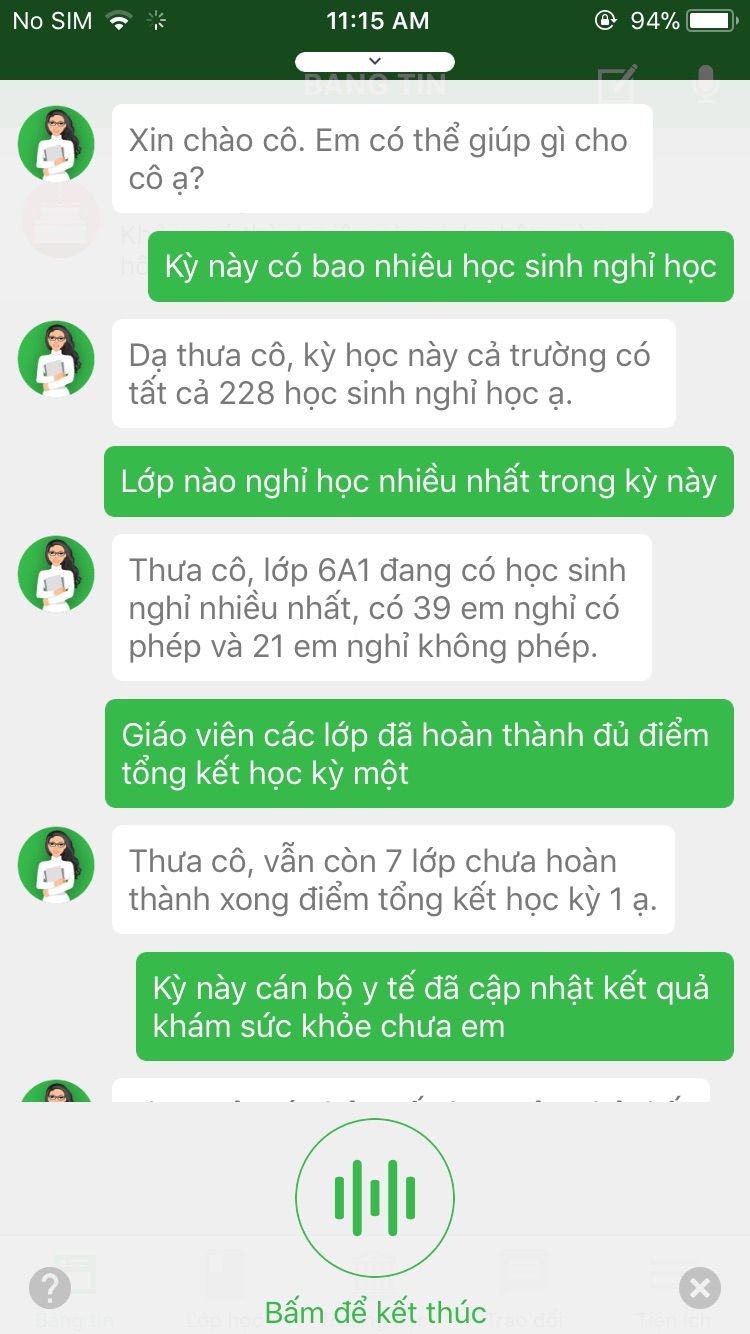Close the voice assistant overlay
This screenshot has width=750, height=1334.
700,1288
